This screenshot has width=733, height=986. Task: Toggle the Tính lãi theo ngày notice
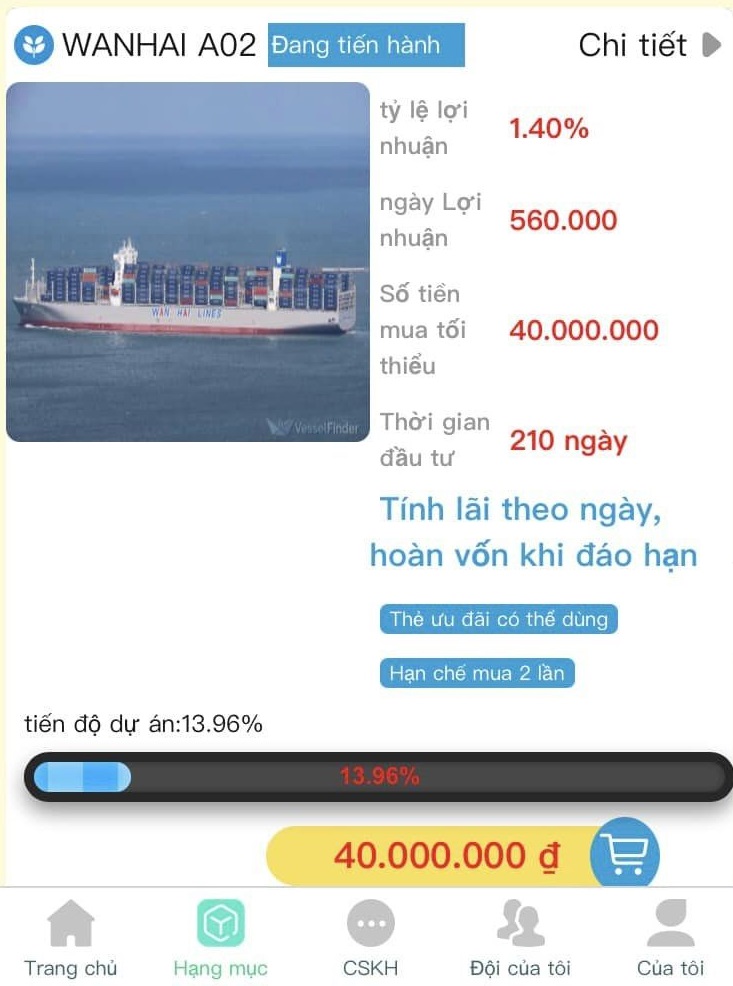point(538,531)
